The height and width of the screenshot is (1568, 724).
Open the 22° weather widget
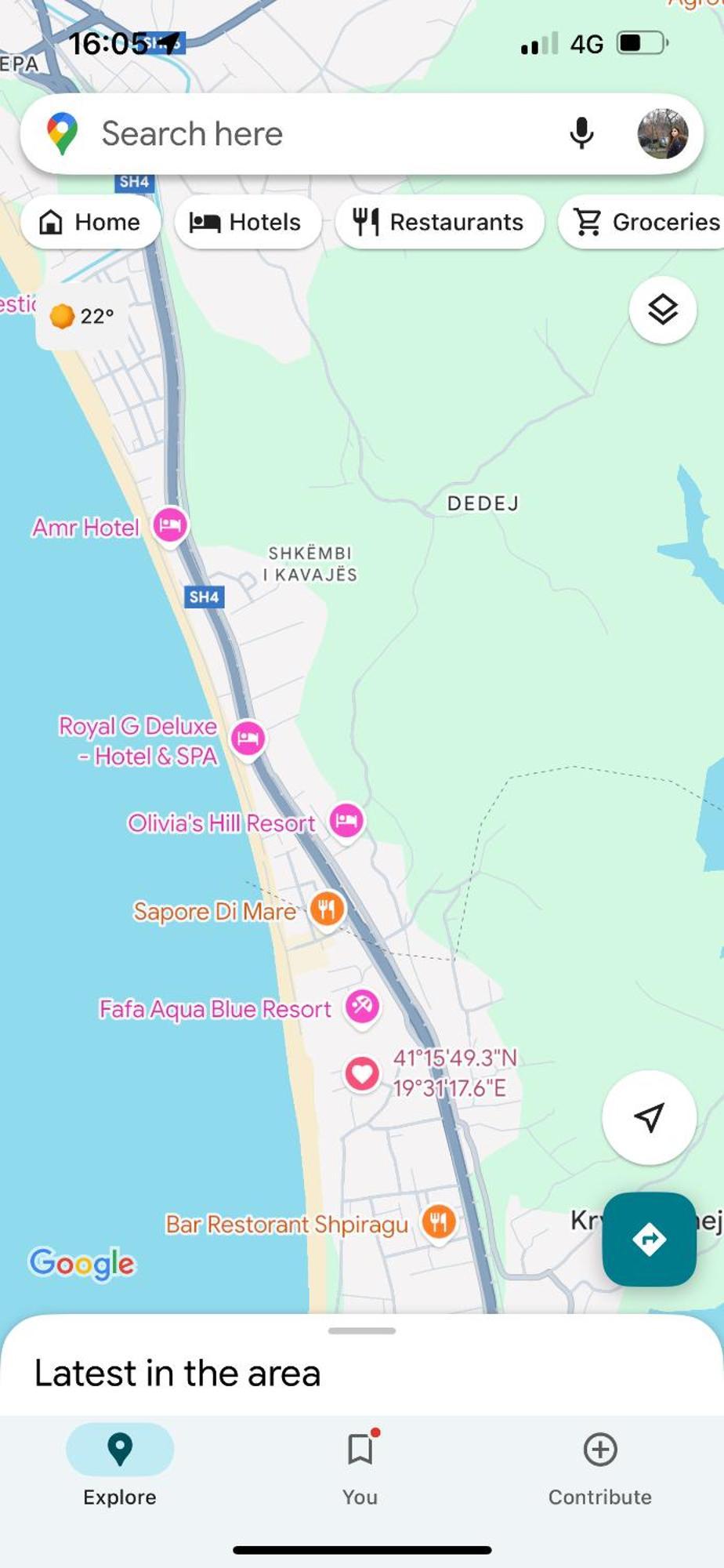81,316
